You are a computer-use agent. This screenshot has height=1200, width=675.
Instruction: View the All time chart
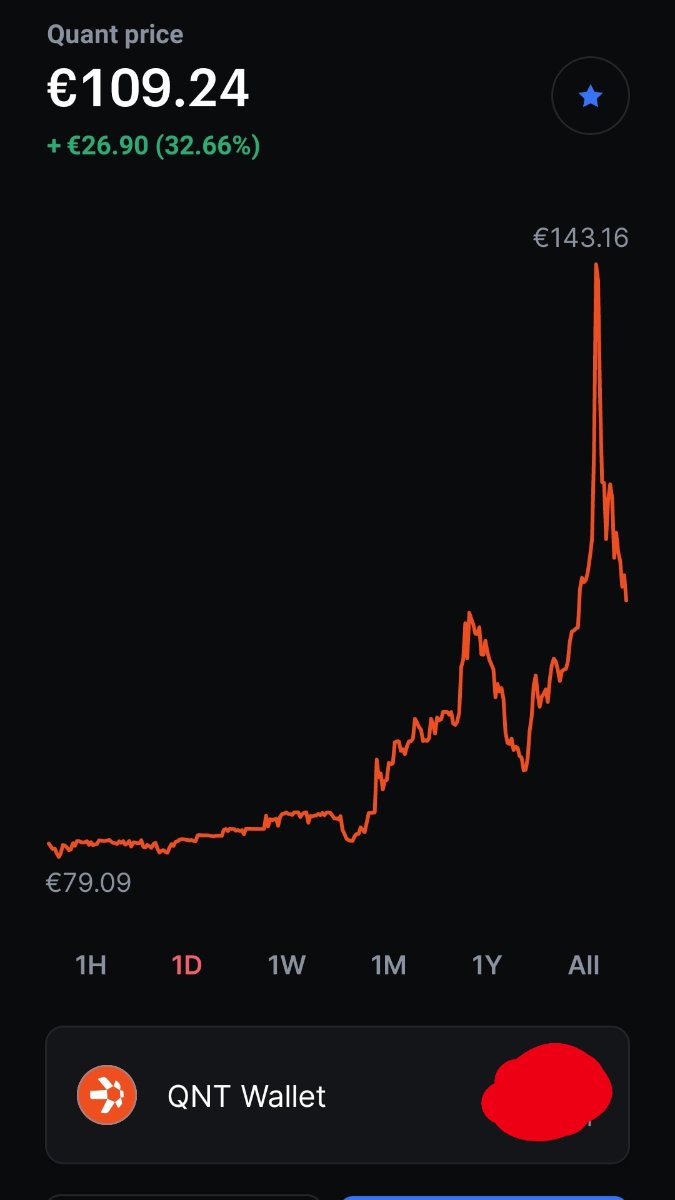point(583,965)
